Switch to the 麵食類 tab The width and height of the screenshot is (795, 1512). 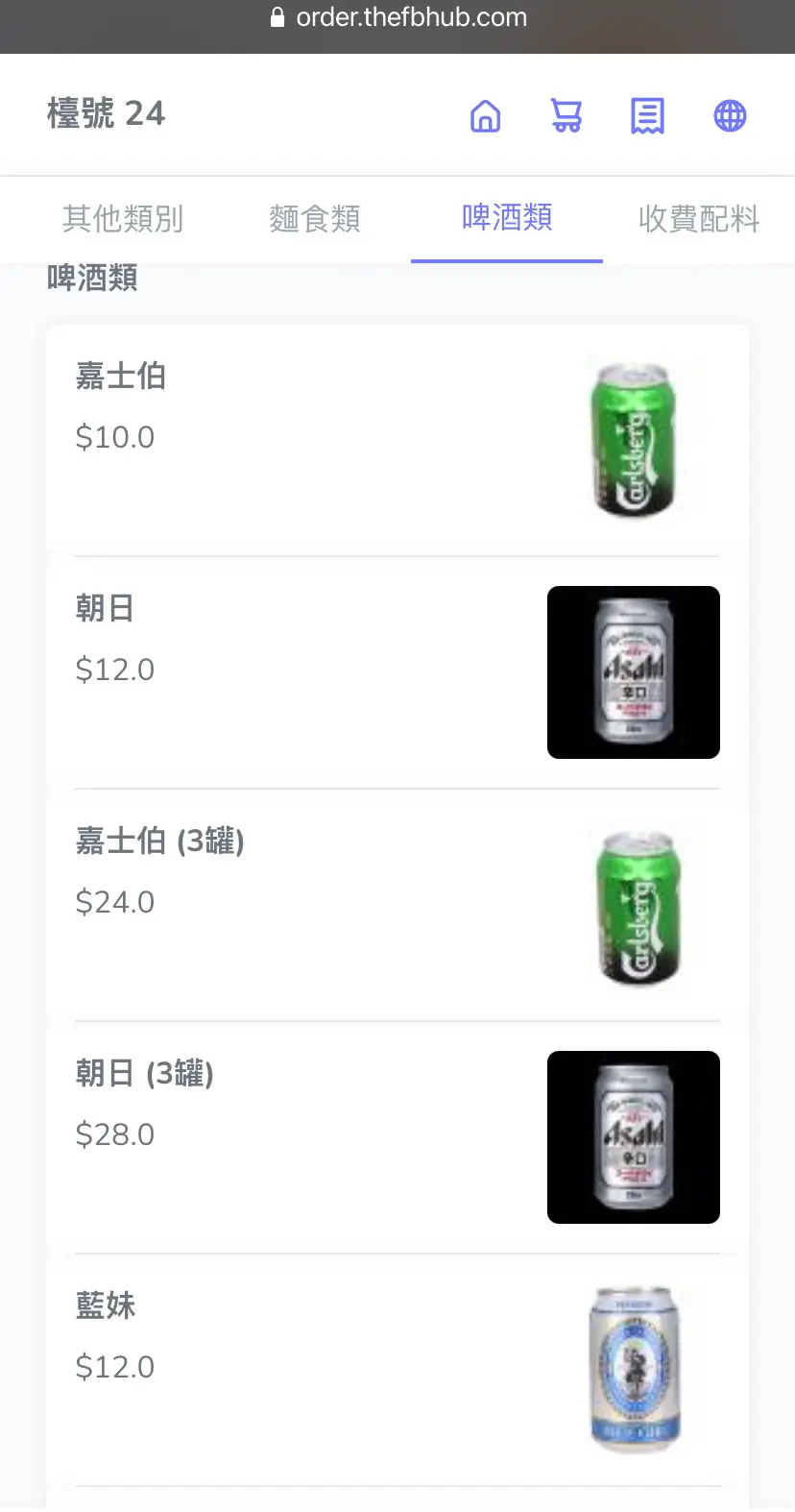(315, 219)
